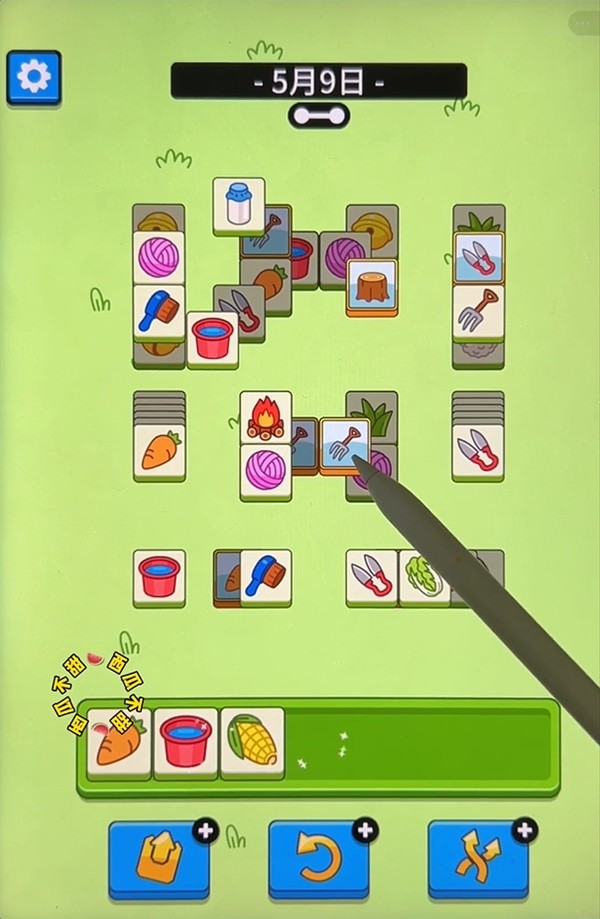Pick the milk bottle tile

[239, 205]
